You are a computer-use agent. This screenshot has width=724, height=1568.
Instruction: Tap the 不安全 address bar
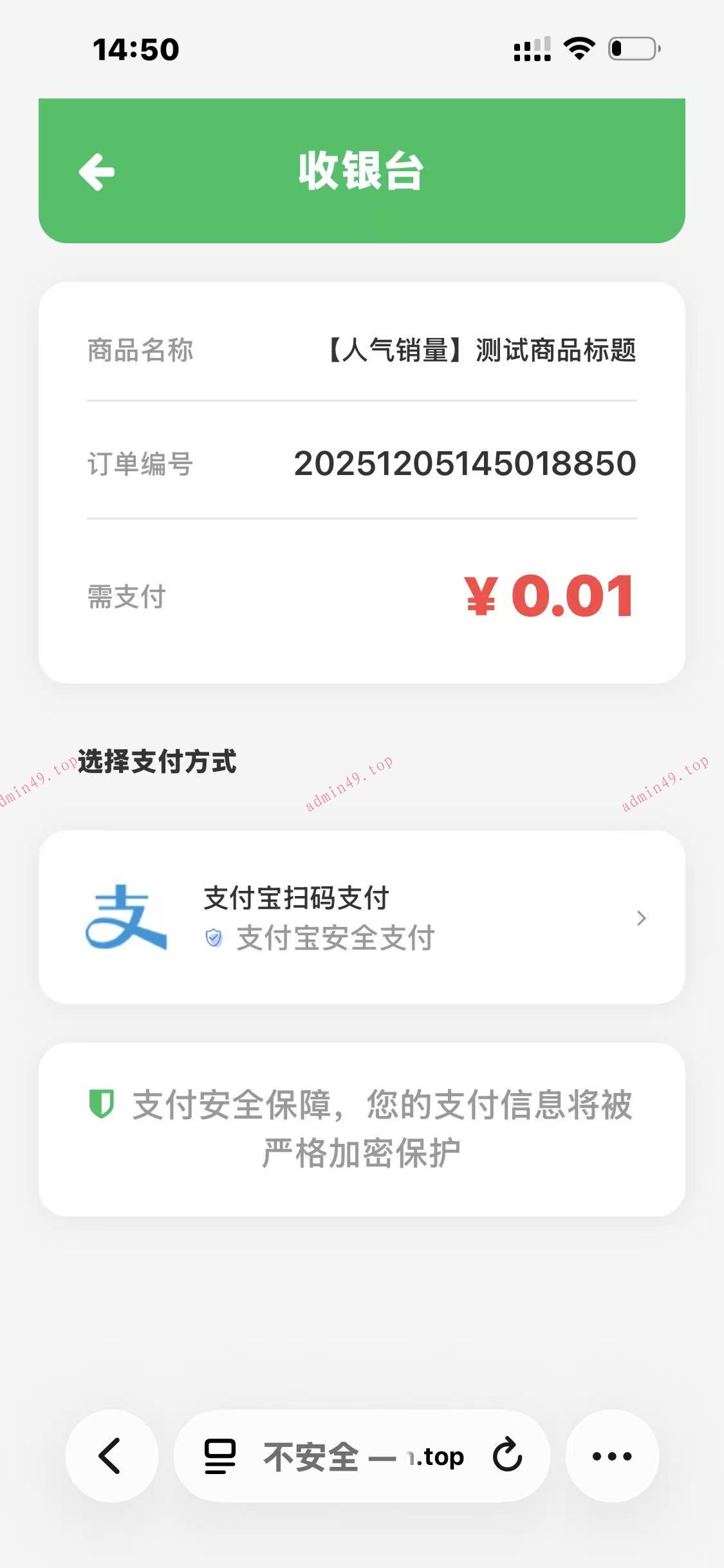click(363, 1456)
